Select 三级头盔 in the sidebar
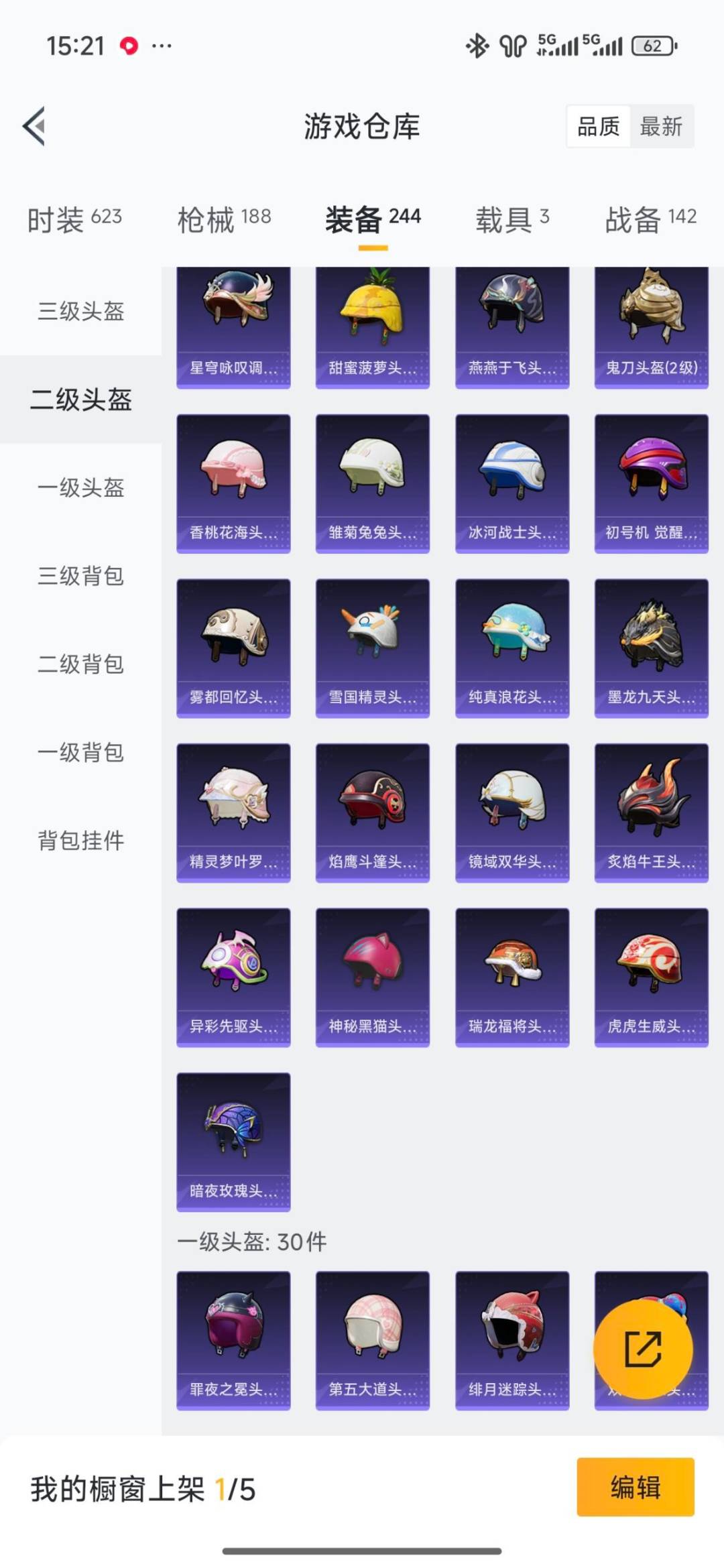724x1568 pixels. click(x=80, y=312)
